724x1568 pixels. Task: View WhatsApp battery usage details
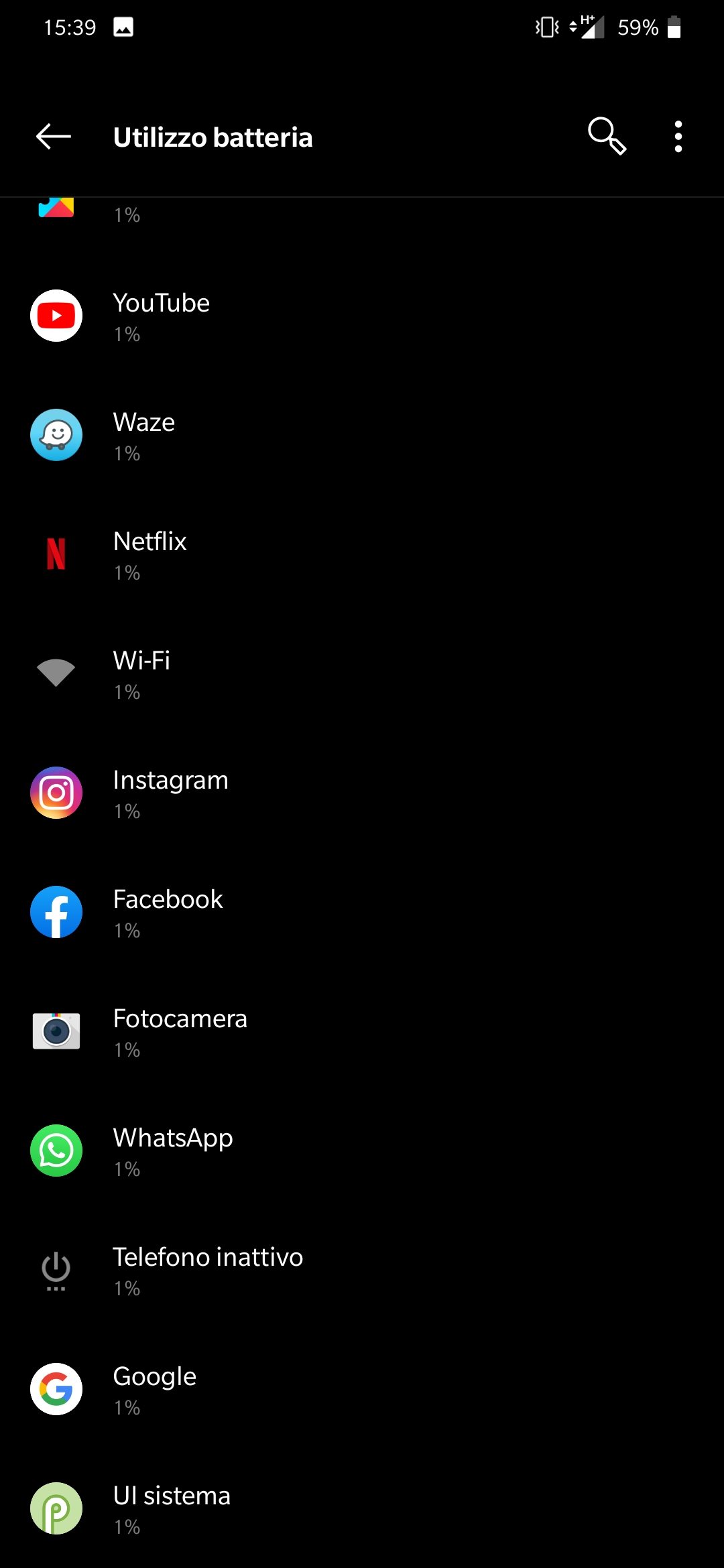[362, 1151]
